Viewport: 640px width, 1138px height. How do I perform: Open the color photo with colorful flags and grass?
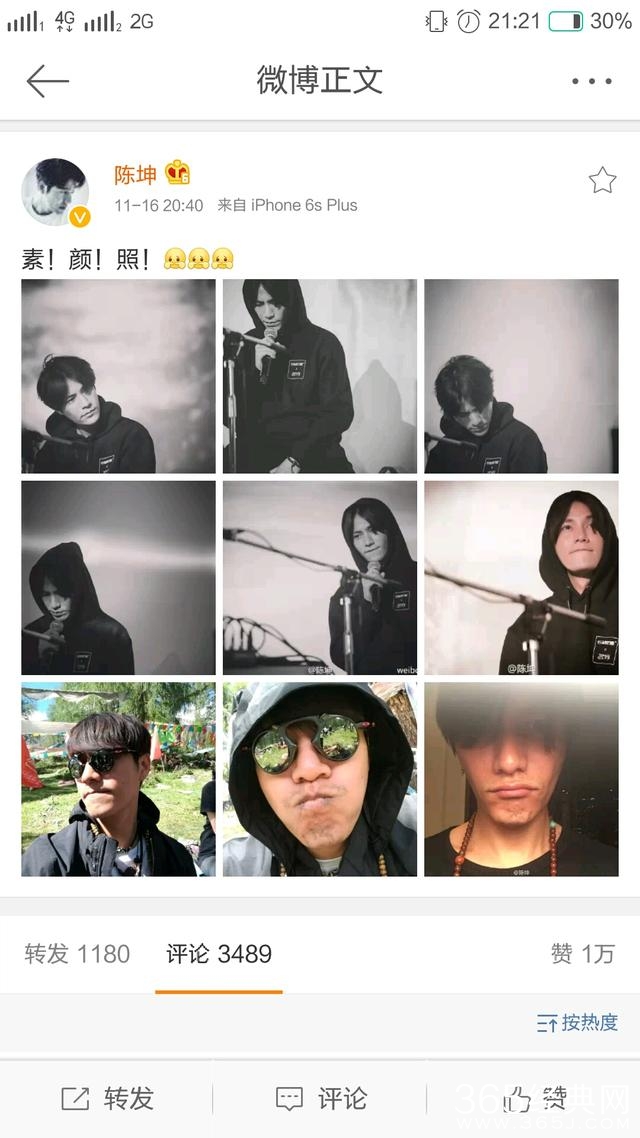[x=118, y=779]
